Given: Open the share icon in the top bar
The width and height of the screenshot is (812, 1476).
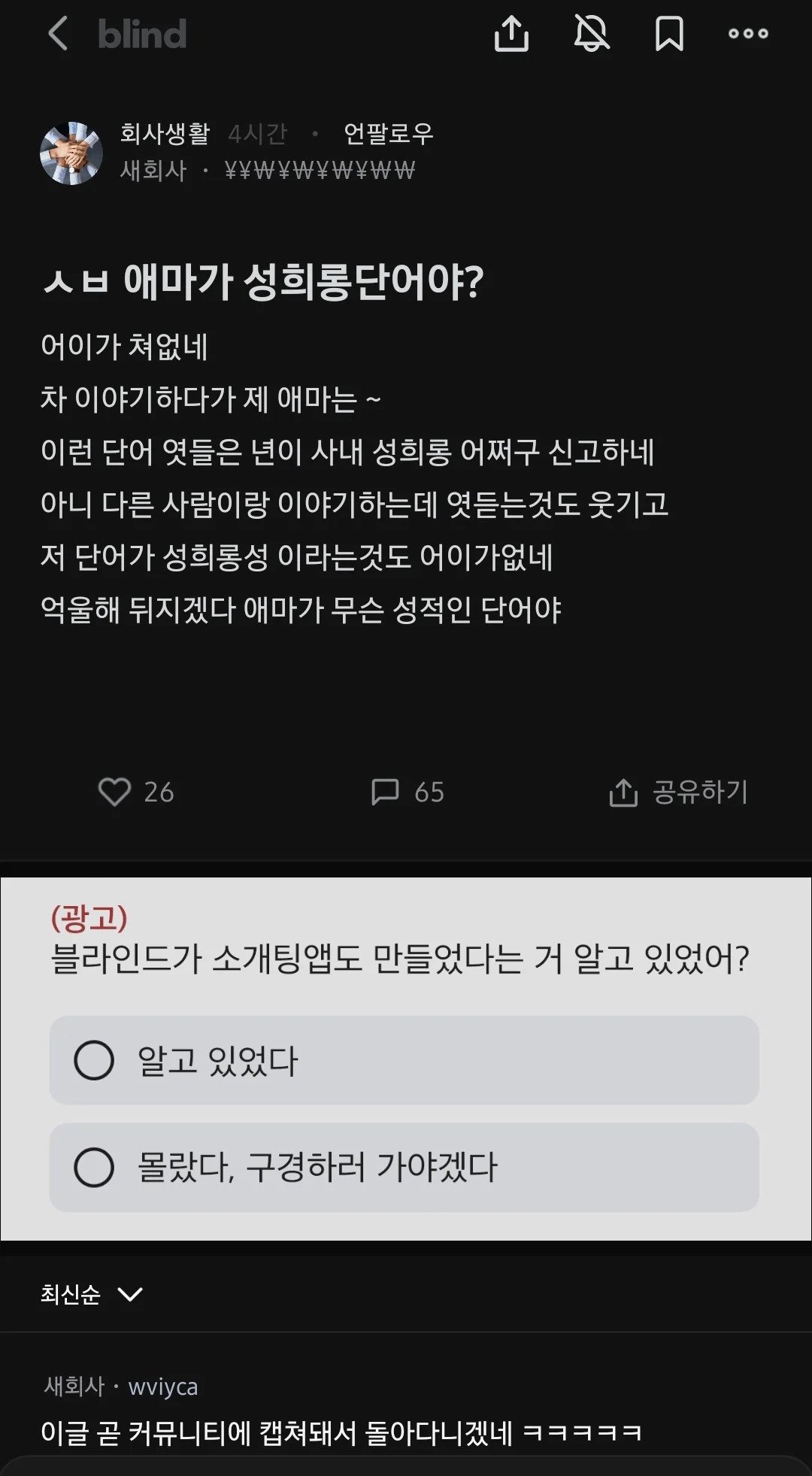Looking at the screenshot, I should (514, 33).
